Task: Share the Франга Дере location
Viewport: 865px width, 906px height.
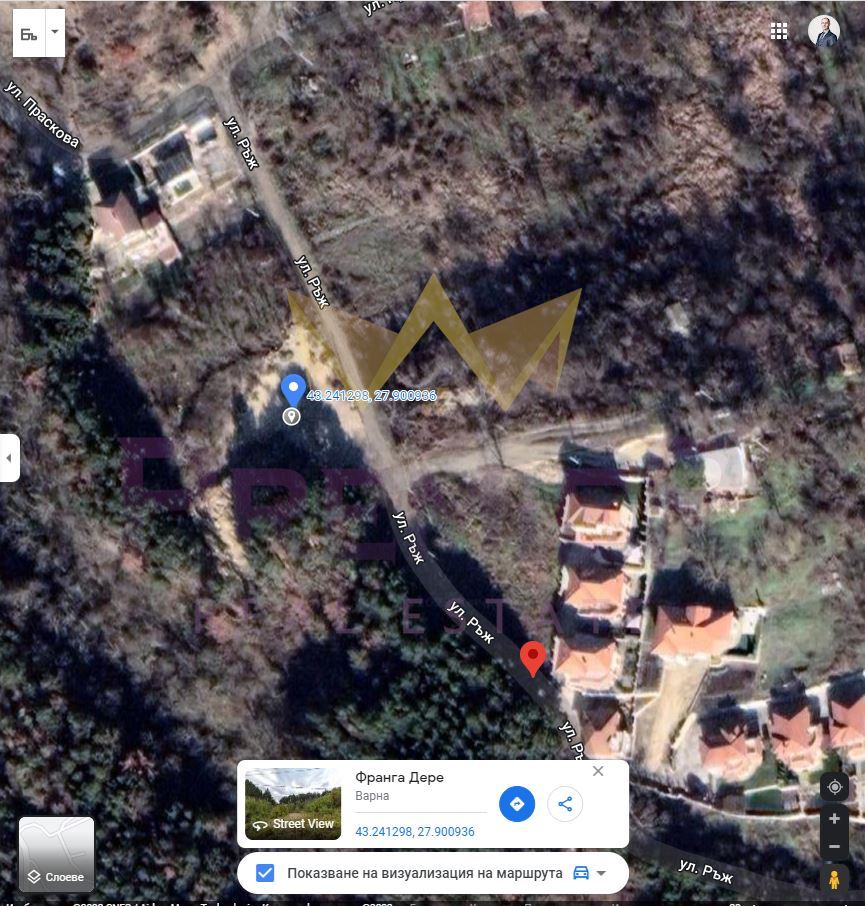Action: pyautogui.click(x=565, y=803)
